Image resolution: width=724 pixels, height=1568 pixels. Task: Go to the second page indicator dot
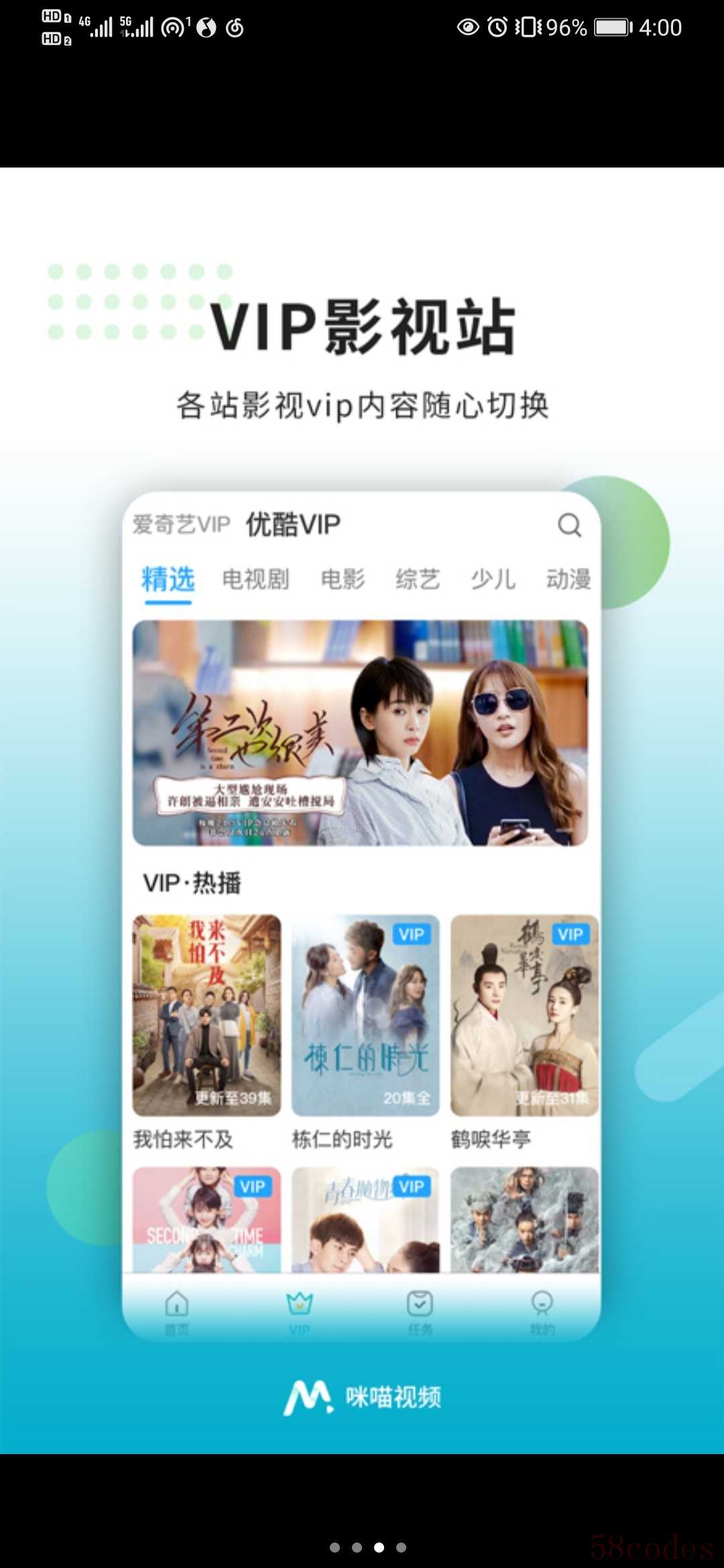pos(357,1547)
